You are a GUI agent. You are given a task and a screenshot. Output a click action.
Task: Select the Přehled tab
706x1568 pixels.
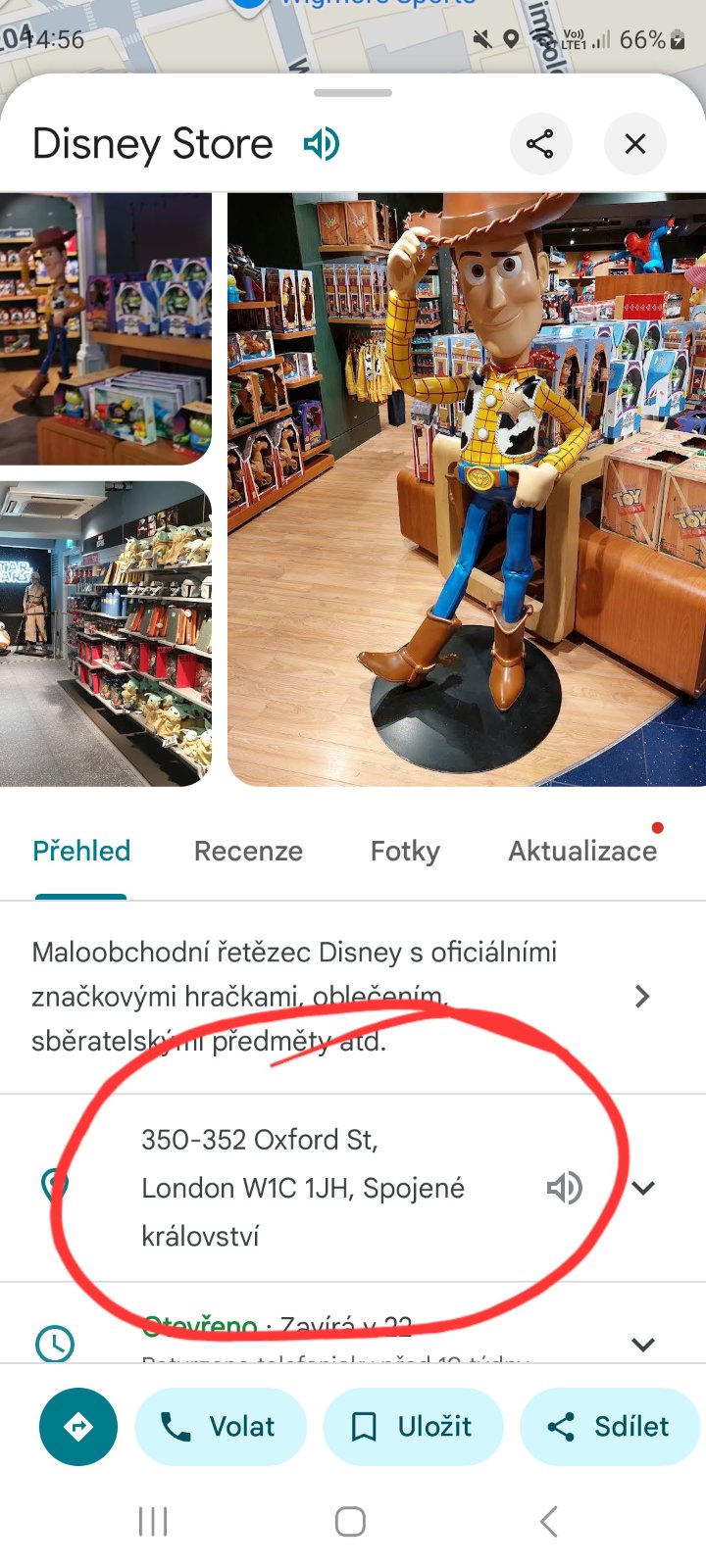point(81,851)
